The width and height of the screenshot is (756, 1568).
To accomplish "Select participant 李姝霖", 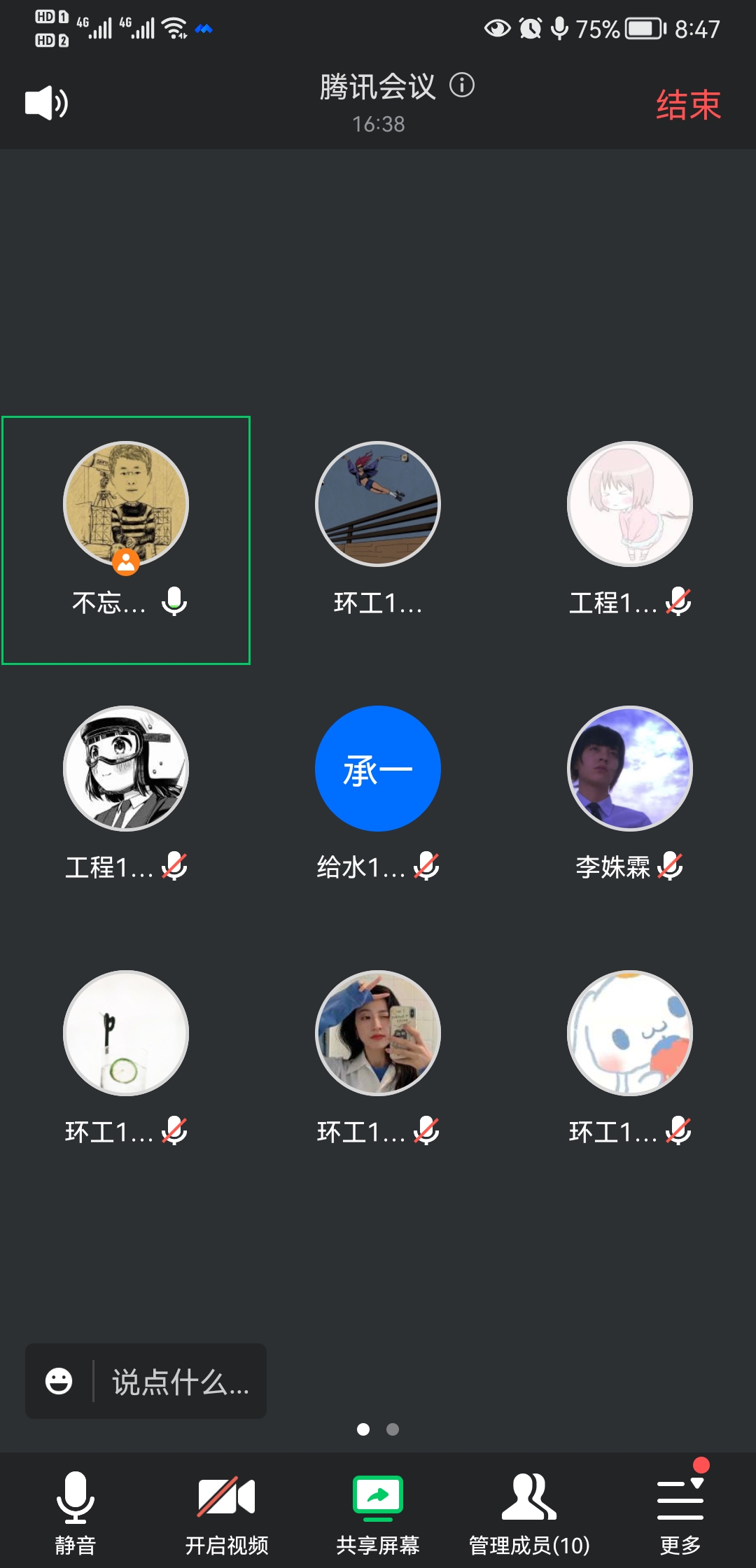I will coord(629,769).
